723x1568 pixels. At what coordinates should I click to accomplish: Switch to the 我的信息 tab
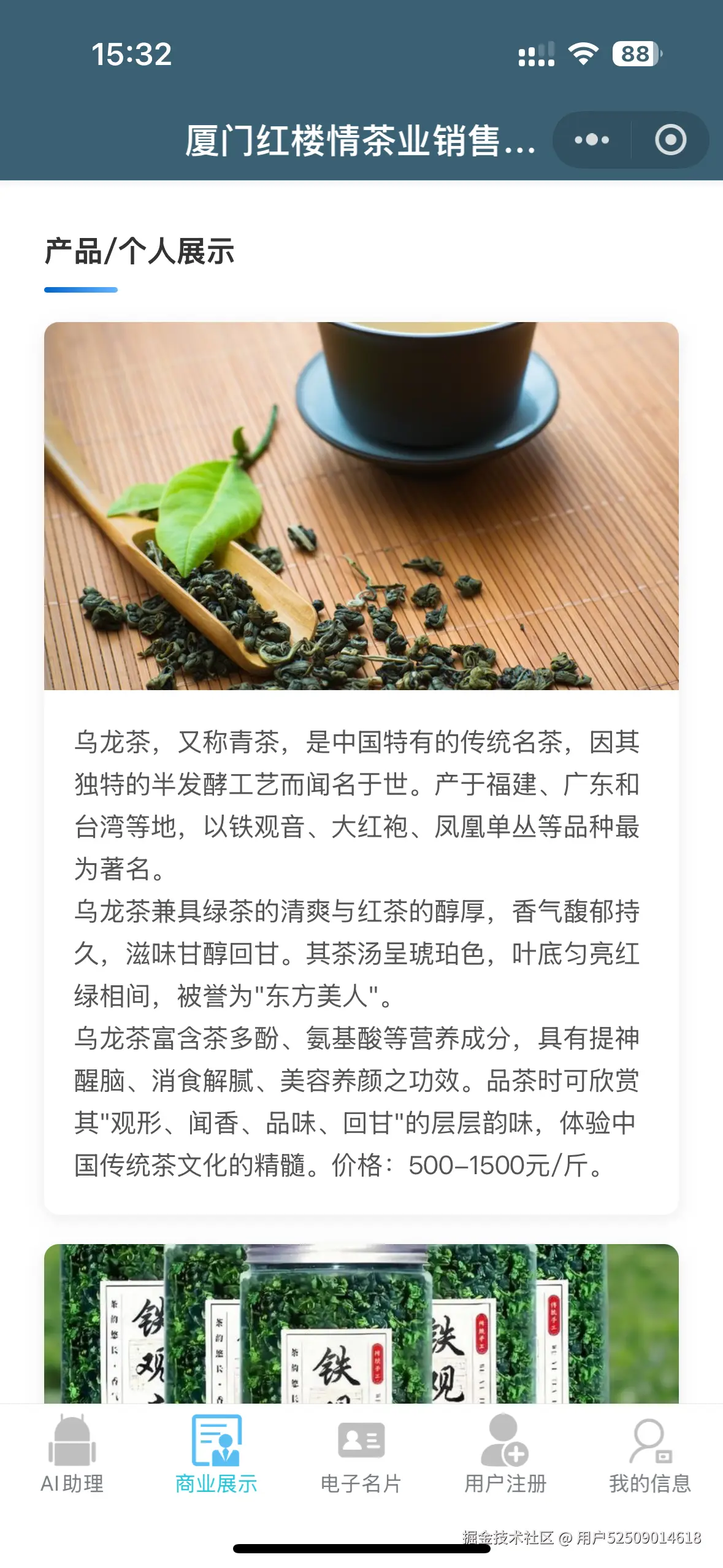pyautogui.click(x=650, y=1454)
